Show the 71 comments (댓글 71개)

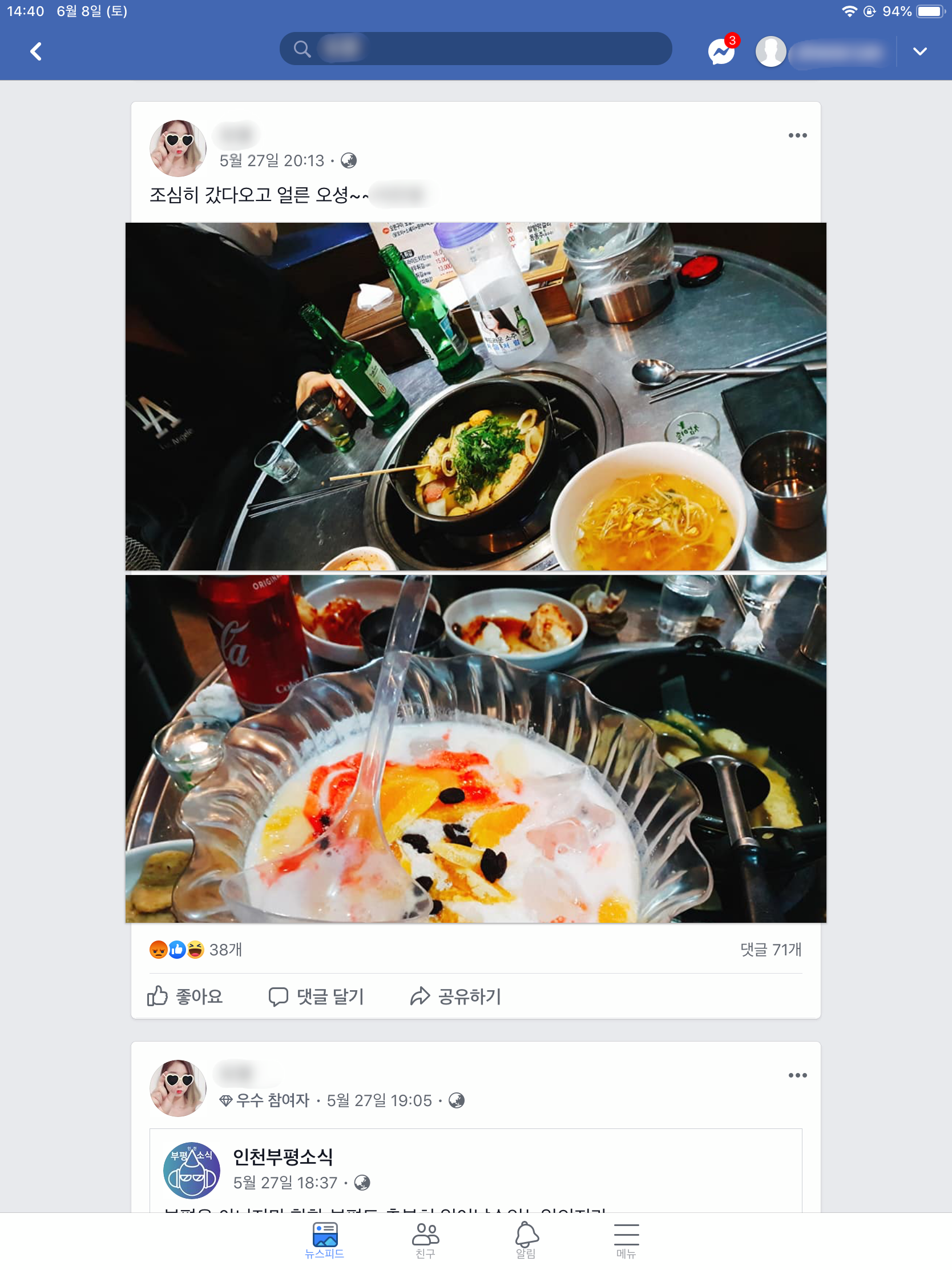tap(770, 950)
